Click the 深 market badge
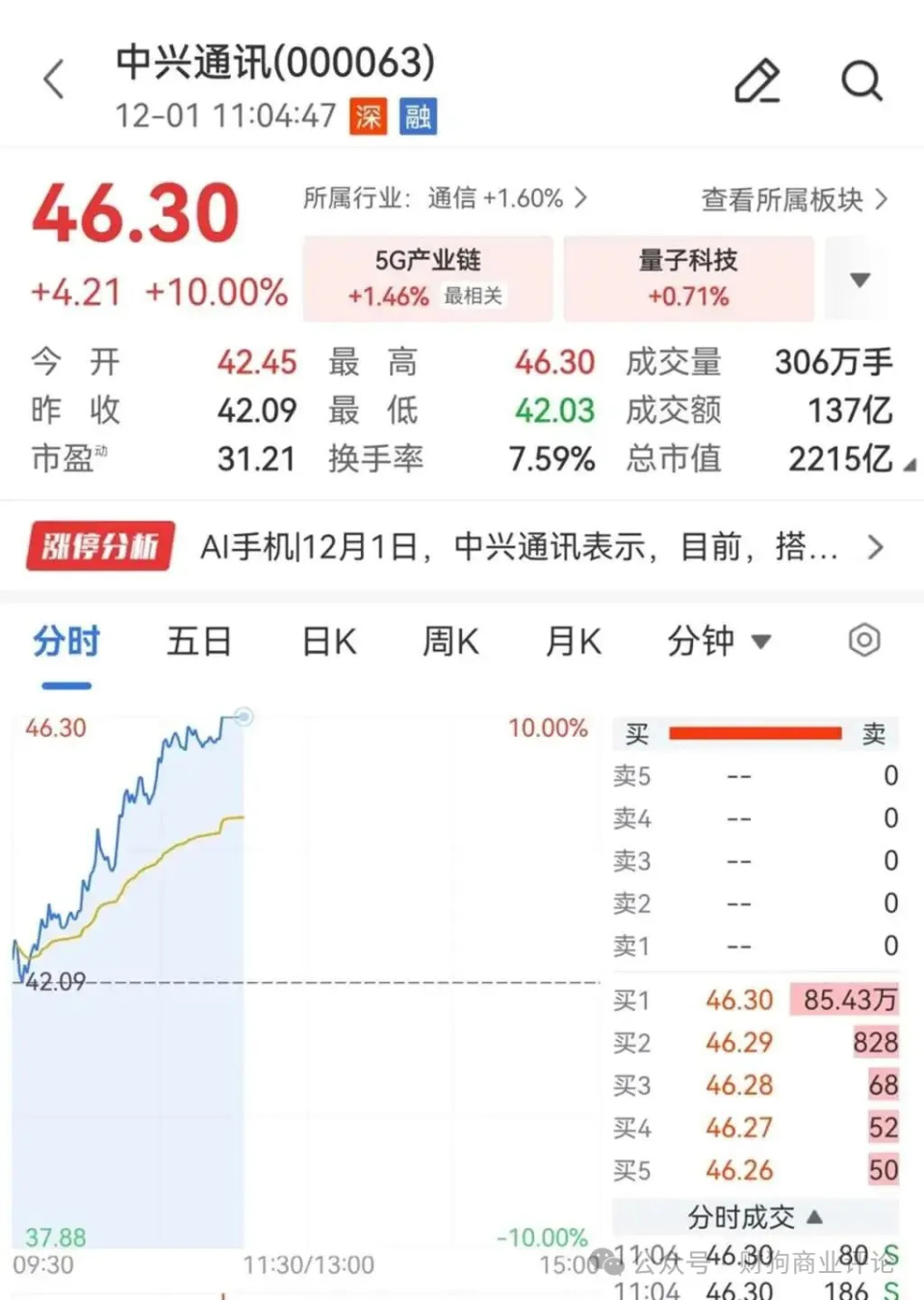 click(x=369, y=116)
